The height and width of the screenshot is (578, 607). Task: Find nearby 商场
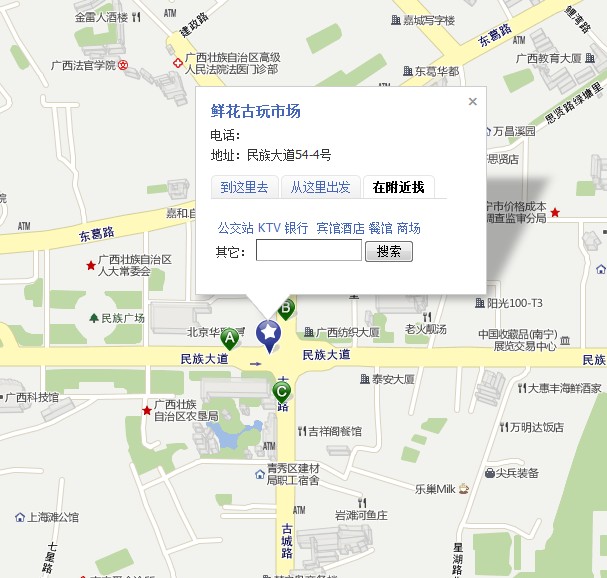pyautogui.click(x=408, y=228)
